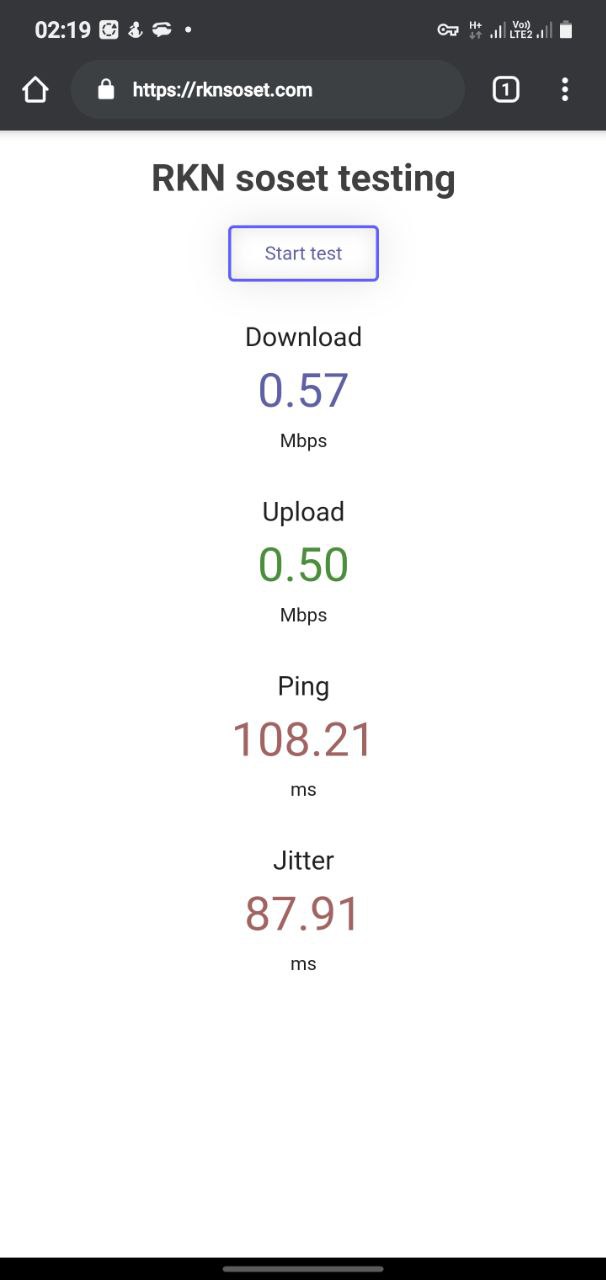
Task: Tap the Start test button
Action: point(303,253)
